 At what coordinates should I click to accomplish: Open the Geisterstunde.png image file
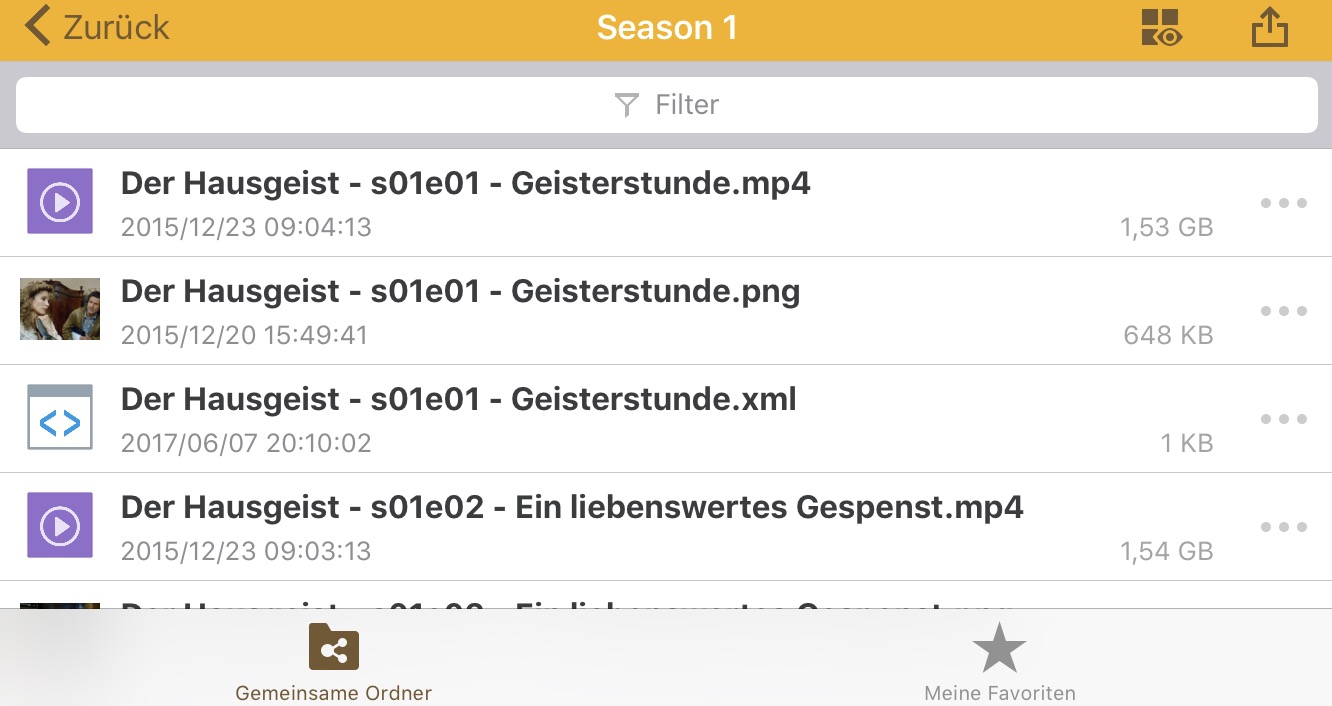460,292
